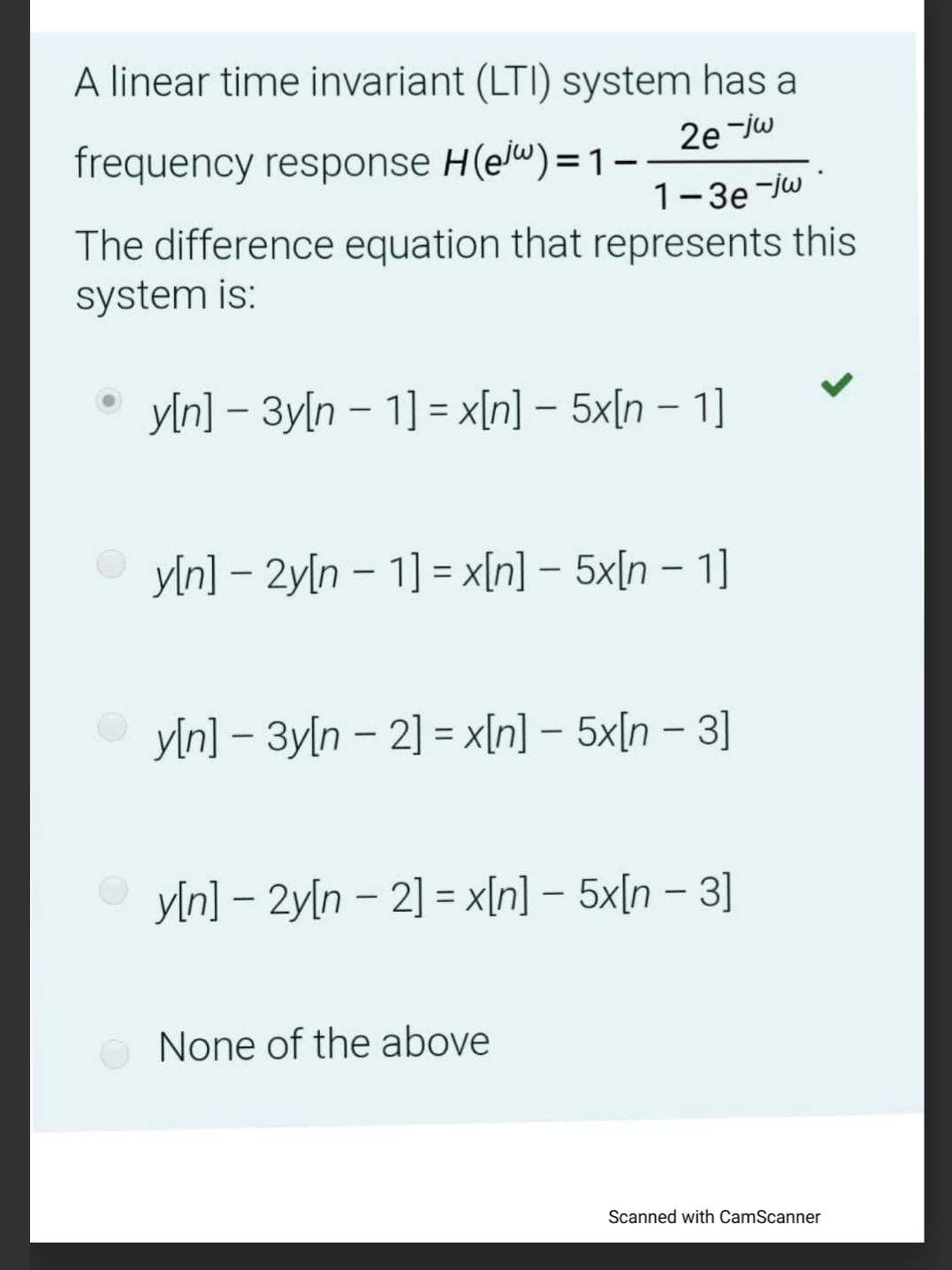Click the None of the above label

click(x=322, y=1044)
